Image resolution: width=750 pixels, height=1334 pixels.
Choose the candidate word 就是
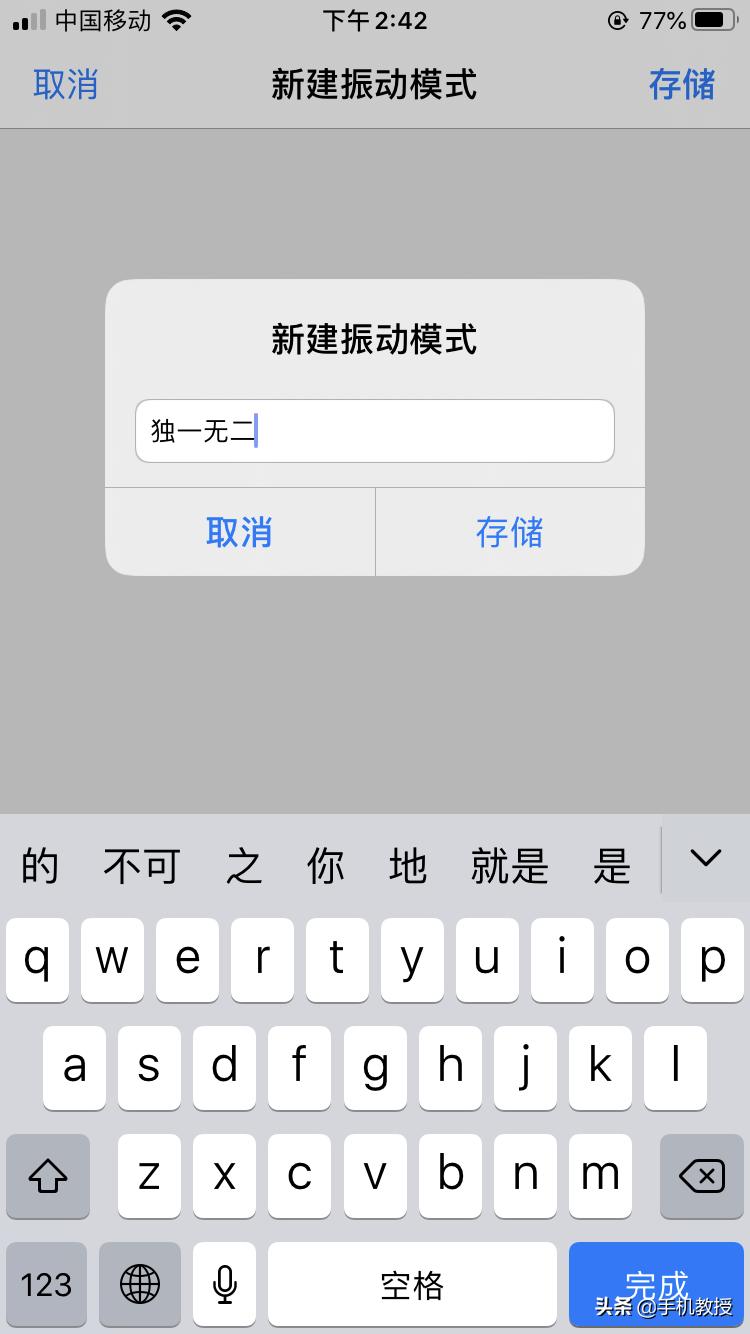[x=509, y=865]
